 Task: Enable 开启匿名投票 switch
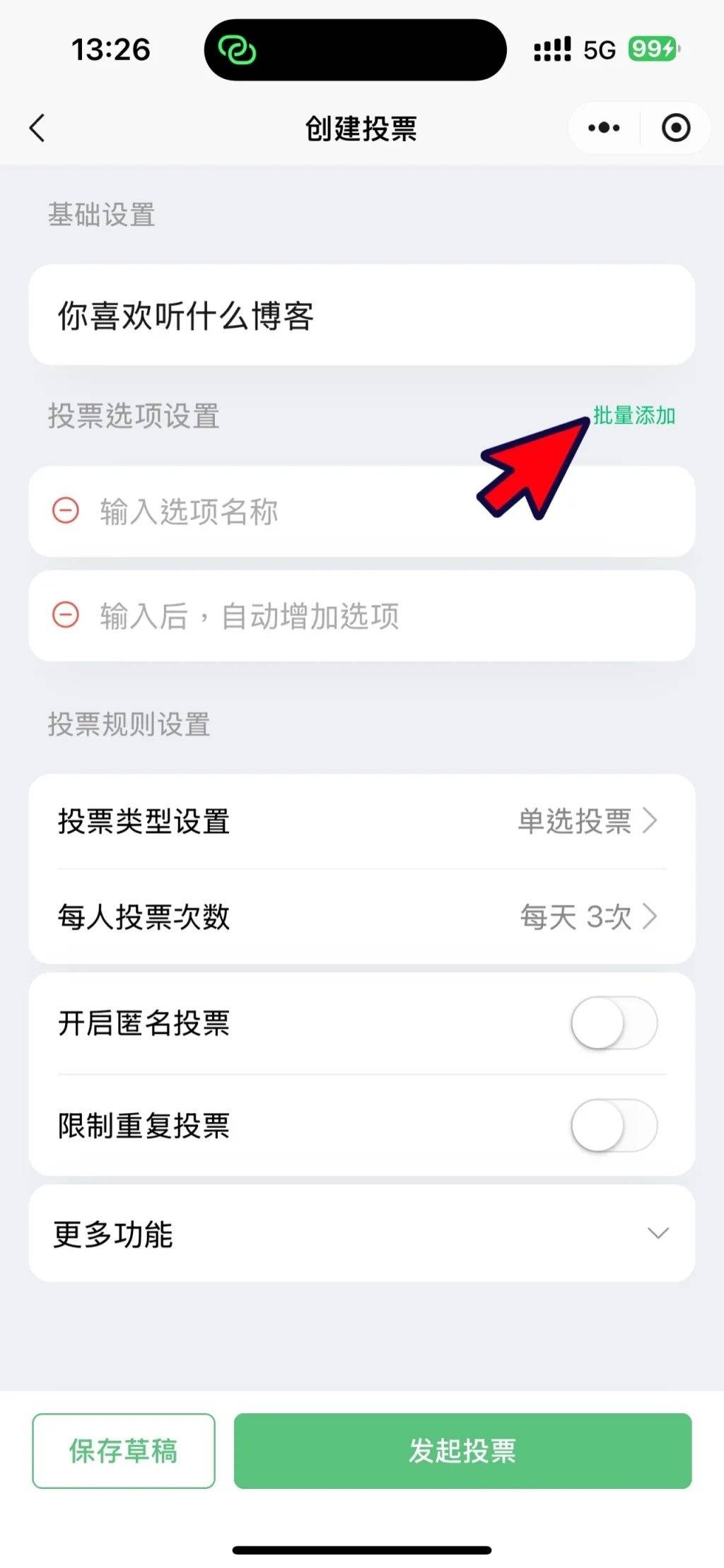[614, 1022]
